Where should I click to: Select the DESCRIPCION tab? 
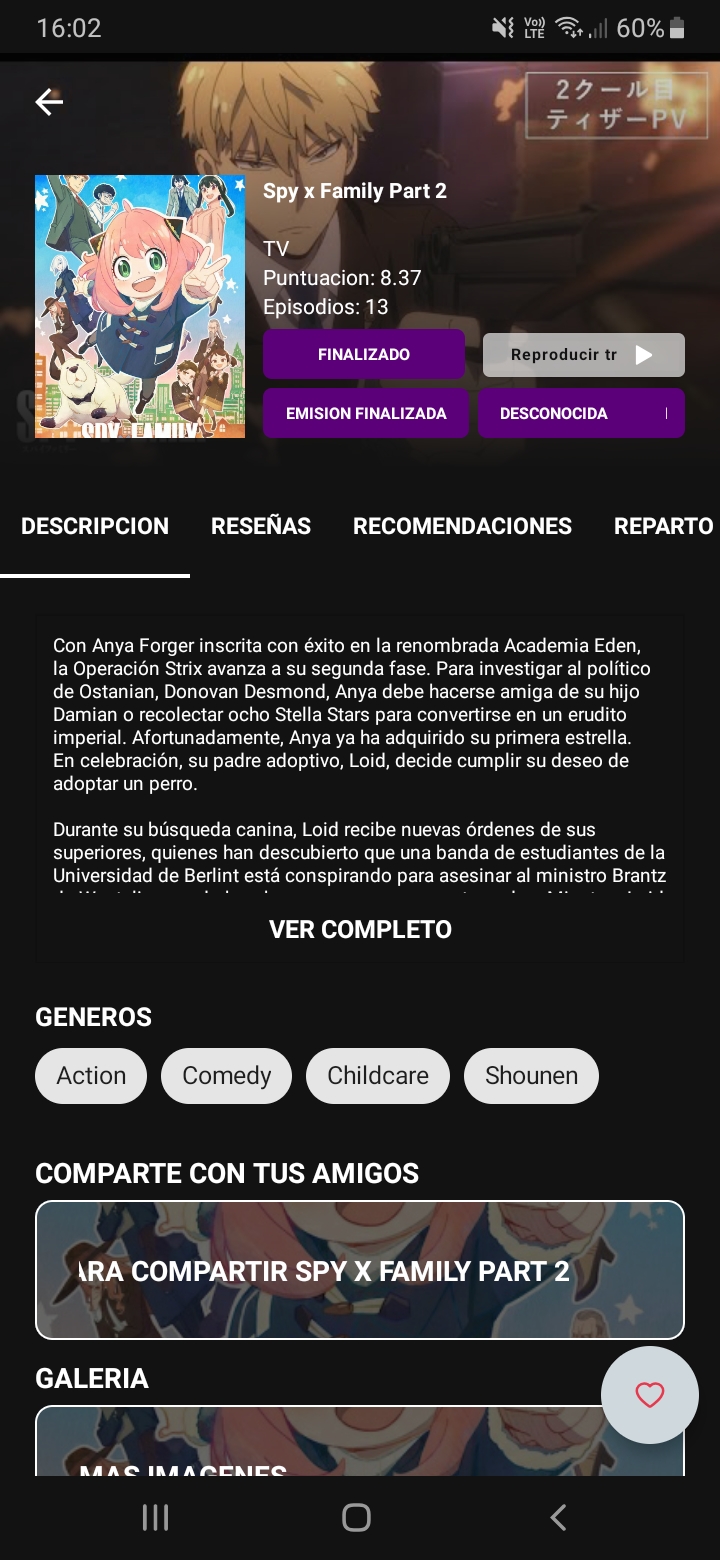(x=95, y=526)
